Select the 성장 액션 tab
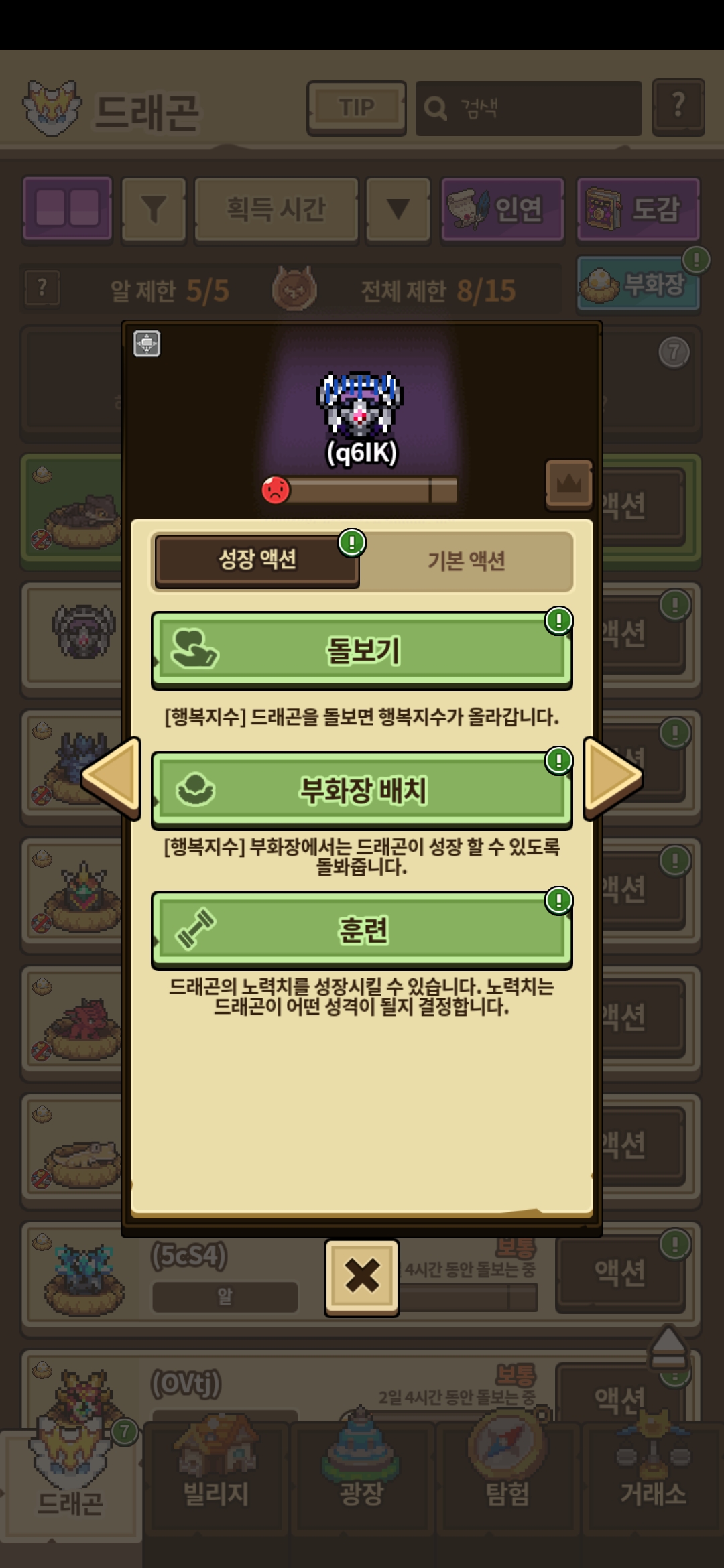Image resolution: width=724 pixels, height=1568 pixels. click(257, 560)
